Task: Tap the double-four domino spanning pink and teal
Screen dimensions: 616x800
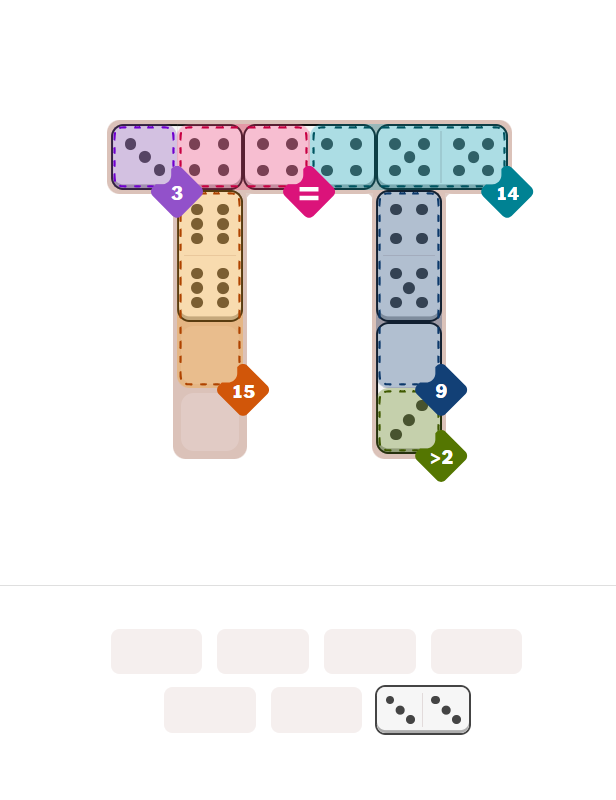Action: [x=309, y=156]
